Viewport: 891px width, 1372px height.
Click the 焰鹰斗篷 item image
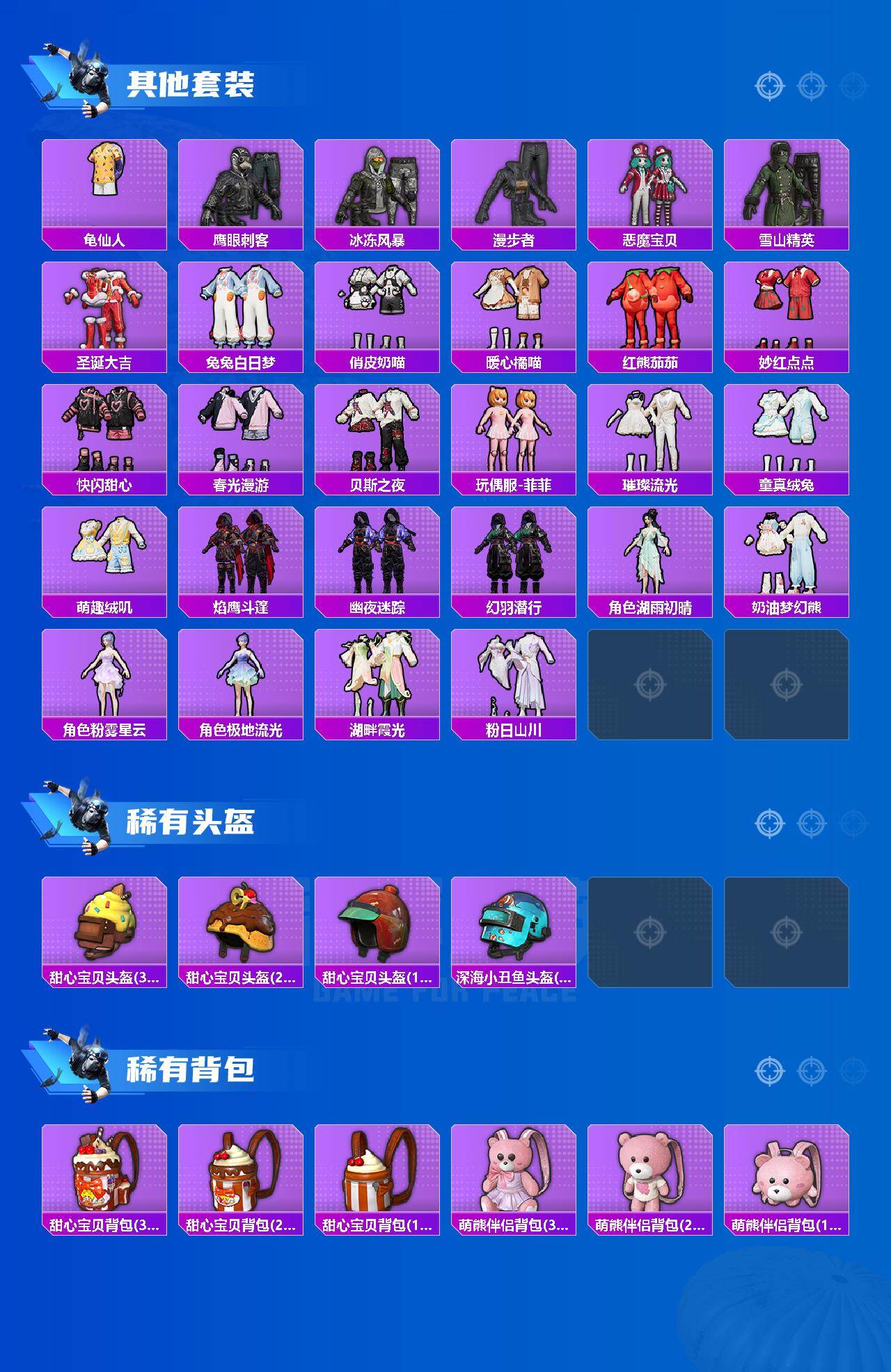(x=242, y=553)
